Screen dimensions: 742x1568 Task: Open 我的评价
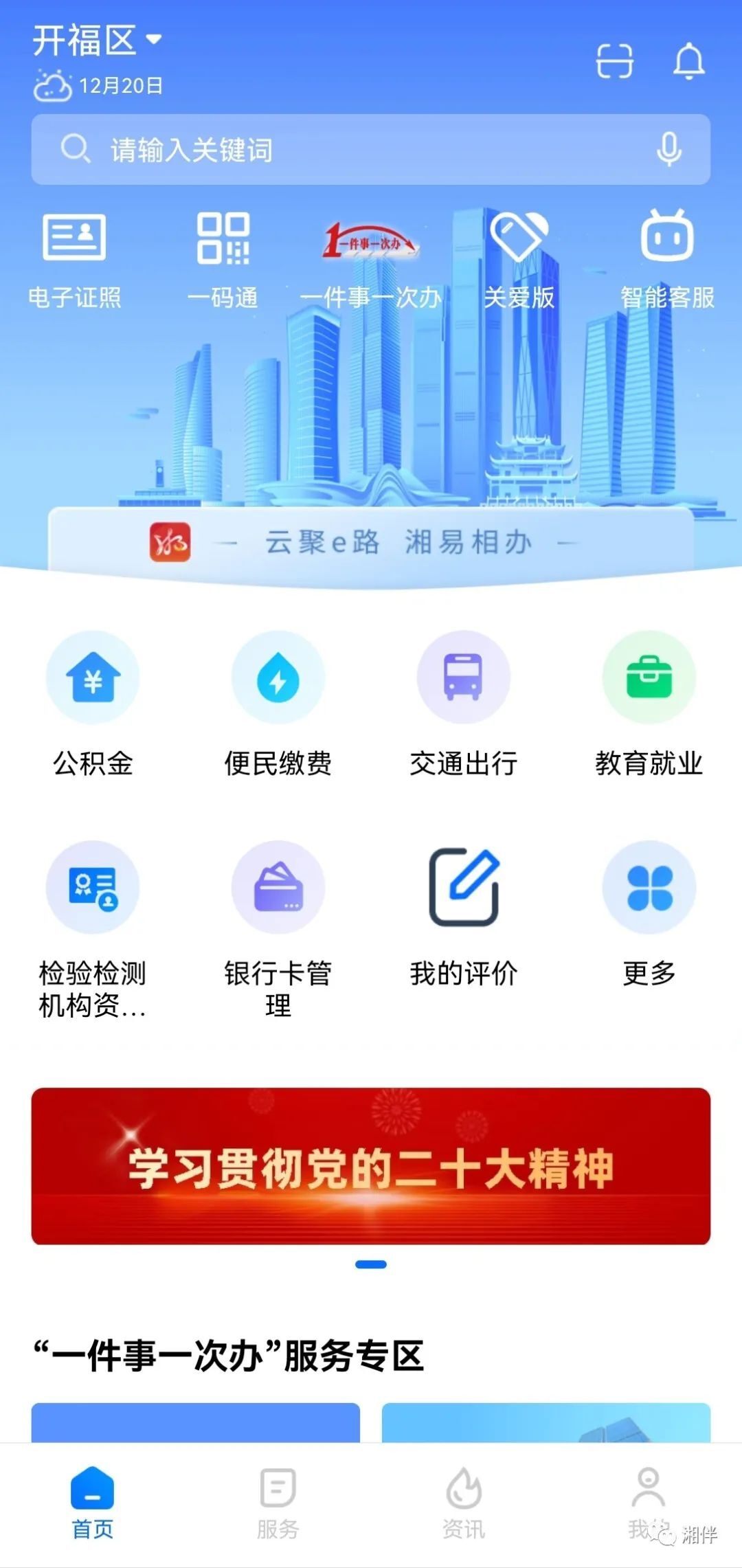coord(464,914)
